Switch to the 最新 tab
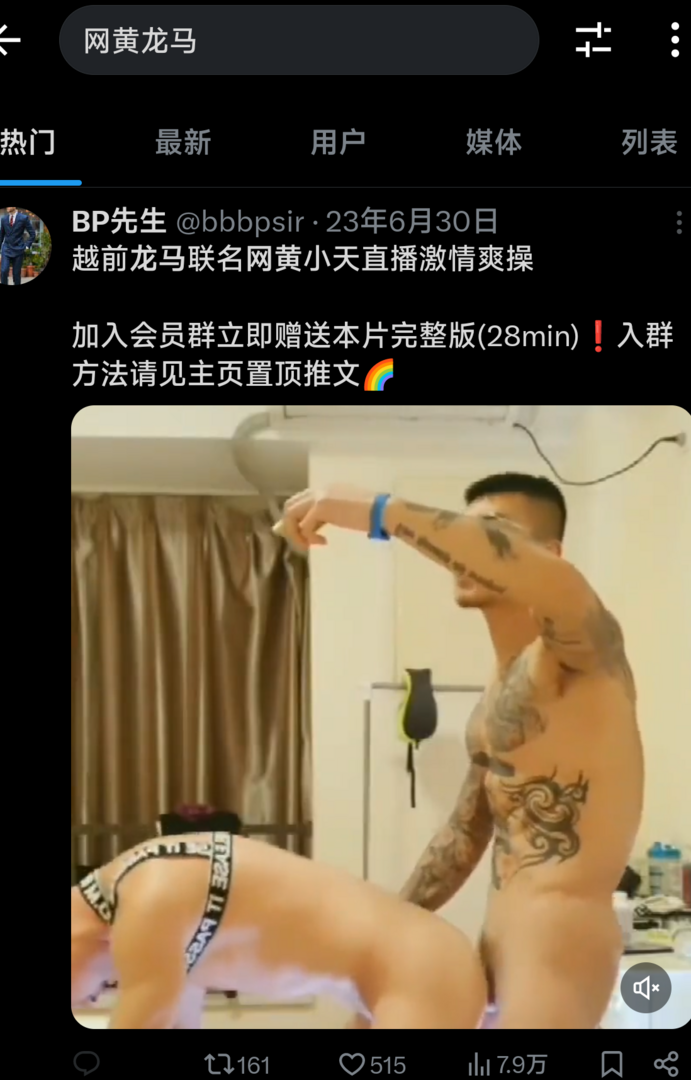This screenshot has height=1080, width=691. pos(183,143)
